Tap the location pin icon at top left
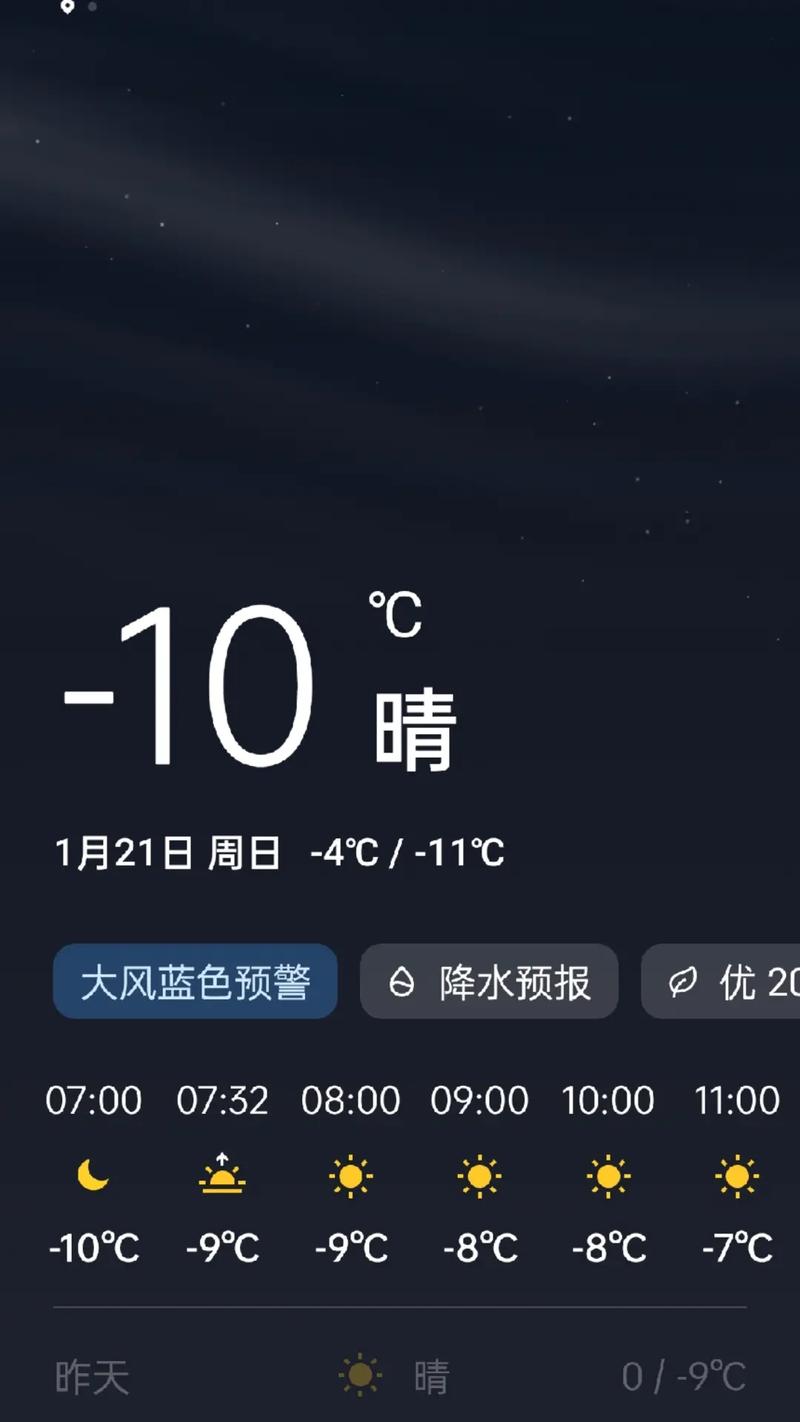 pyautogui.click(x=67, y=8)
